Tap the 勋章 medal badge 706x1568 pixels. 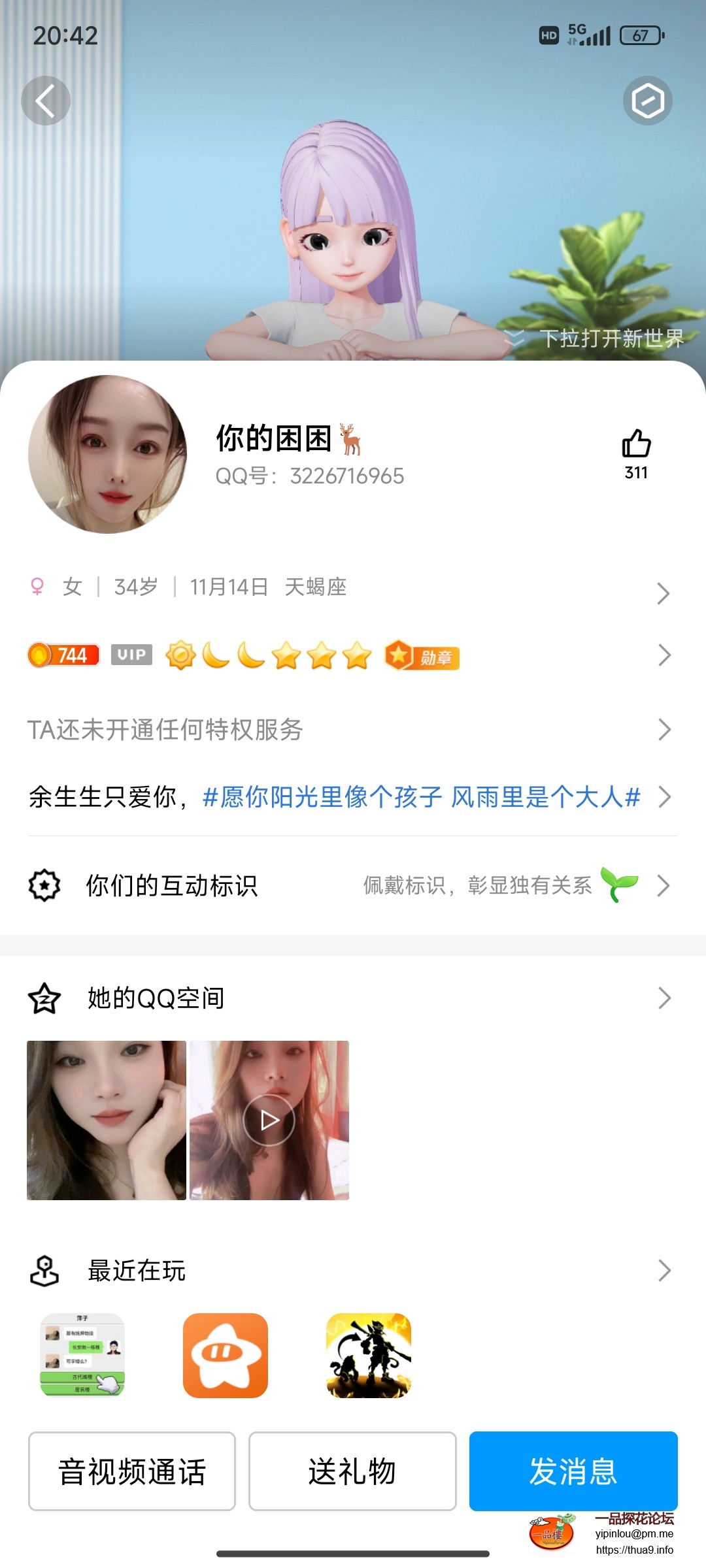pyautogui.click(x=424, y=657)
